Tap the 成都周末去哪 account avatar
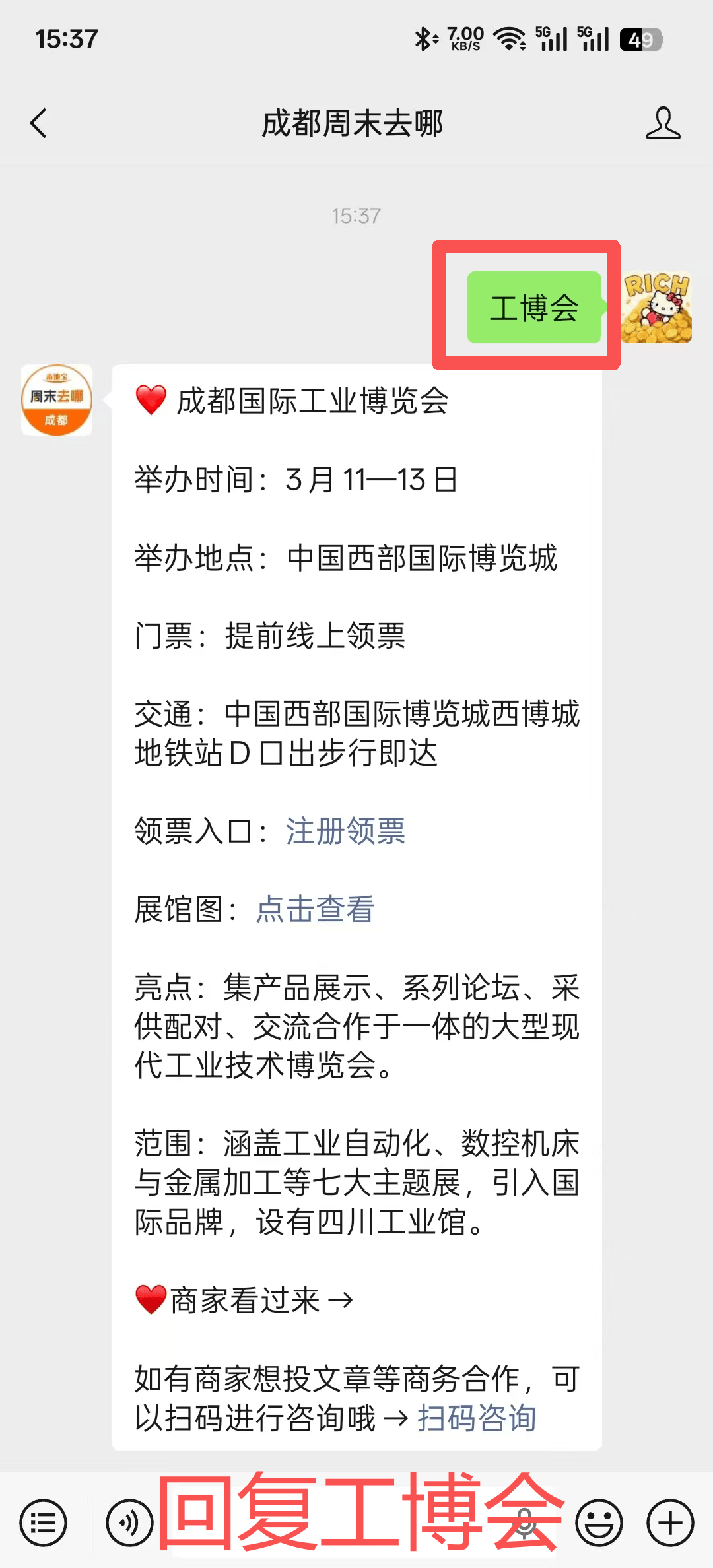Image resolution: width=713 pixels, height=1568 pixels. [x=57, y=400]
